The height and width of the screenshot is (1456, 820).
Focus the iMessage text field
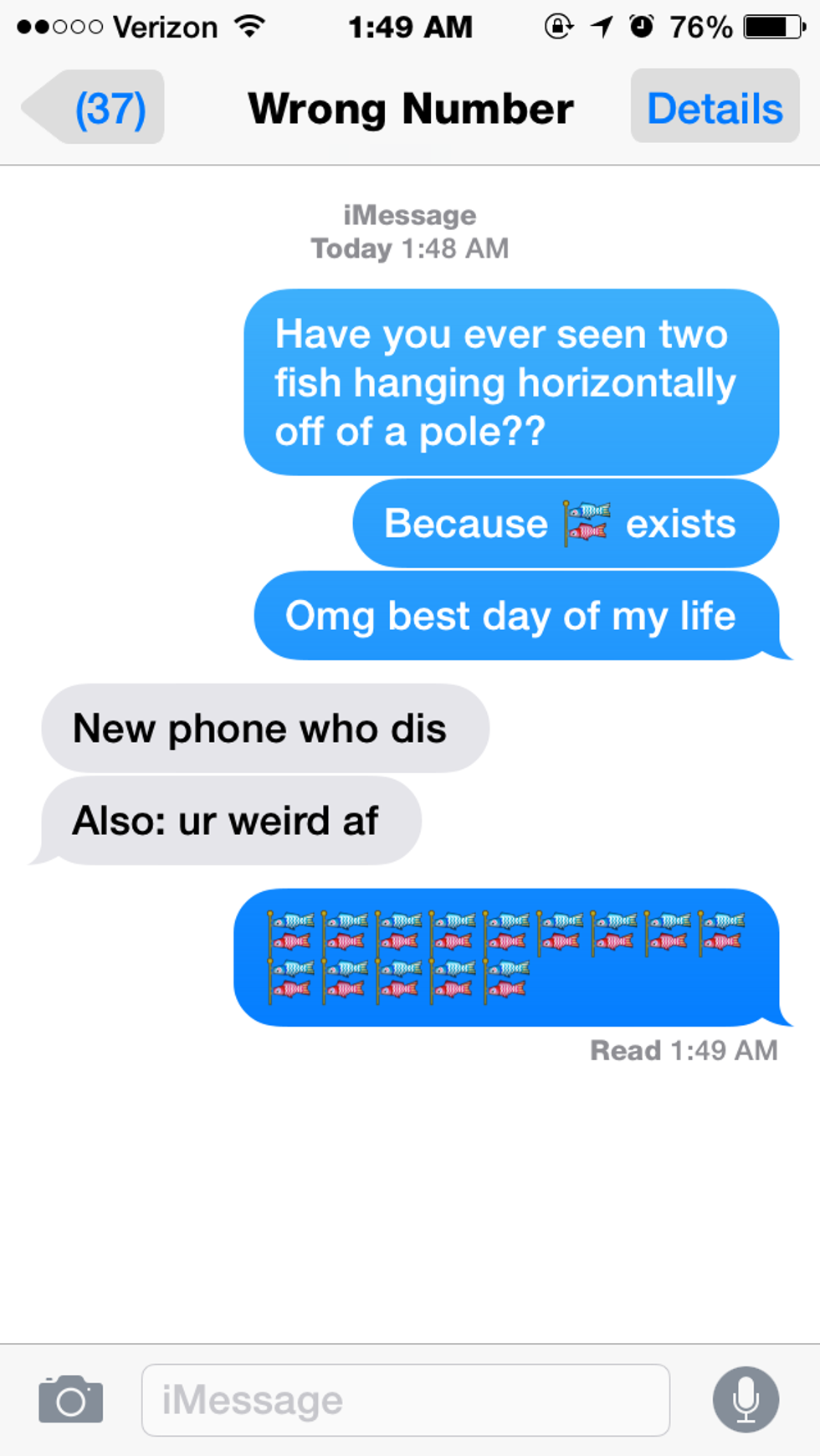pos(406,1400)
